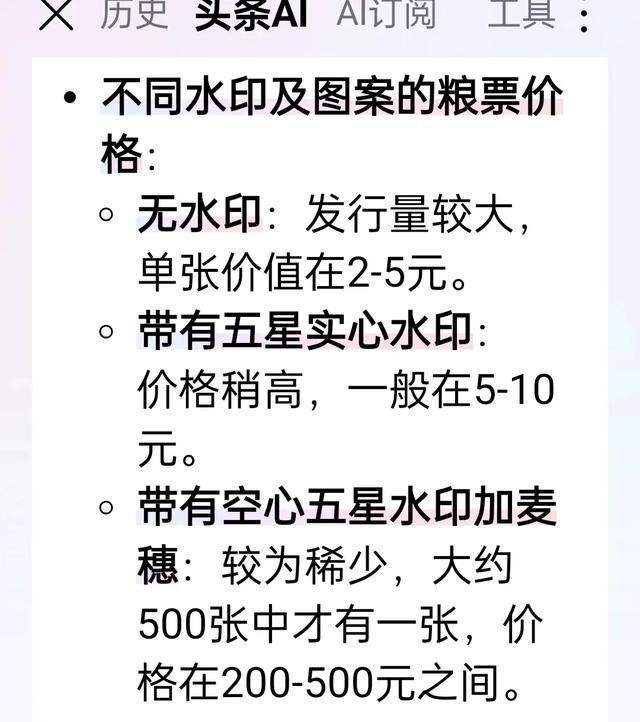Image resolution: width=640 pixels, height=722 pixels.
Task: Switch to the 历史 tab
Action: 135,13
